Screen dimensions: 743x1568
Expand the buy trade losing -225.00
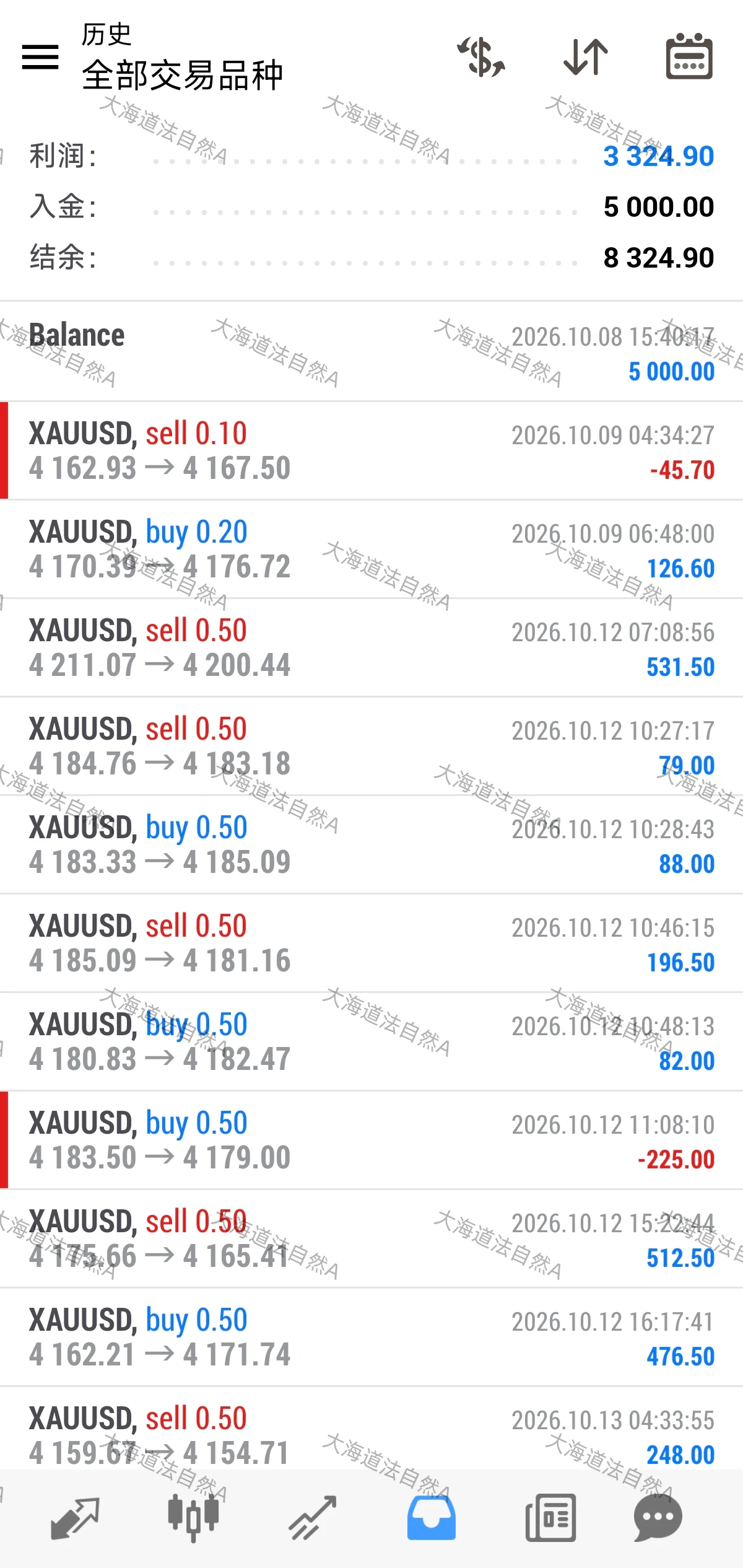coord(371,1140)
